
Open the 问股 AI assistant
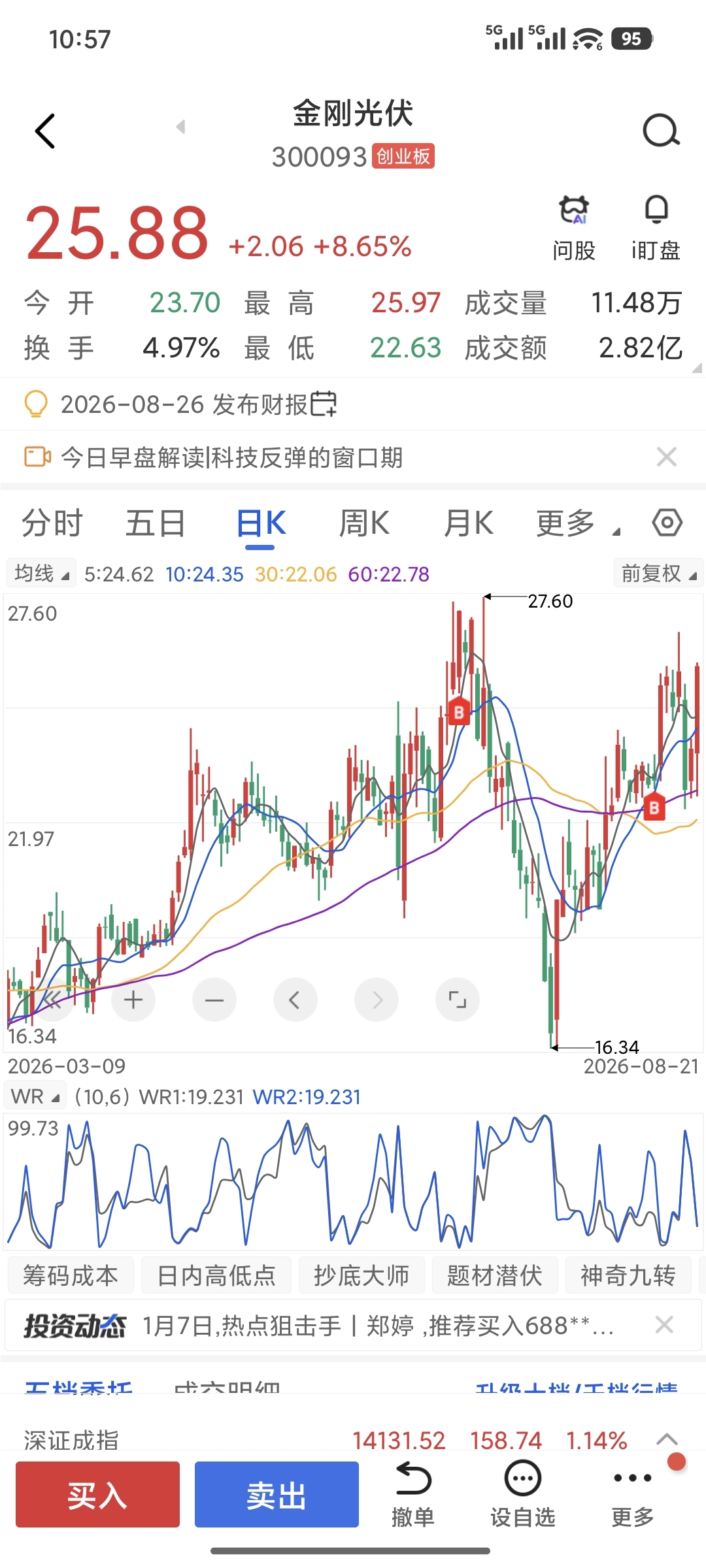pyautogui.click(x=574, y=229)
